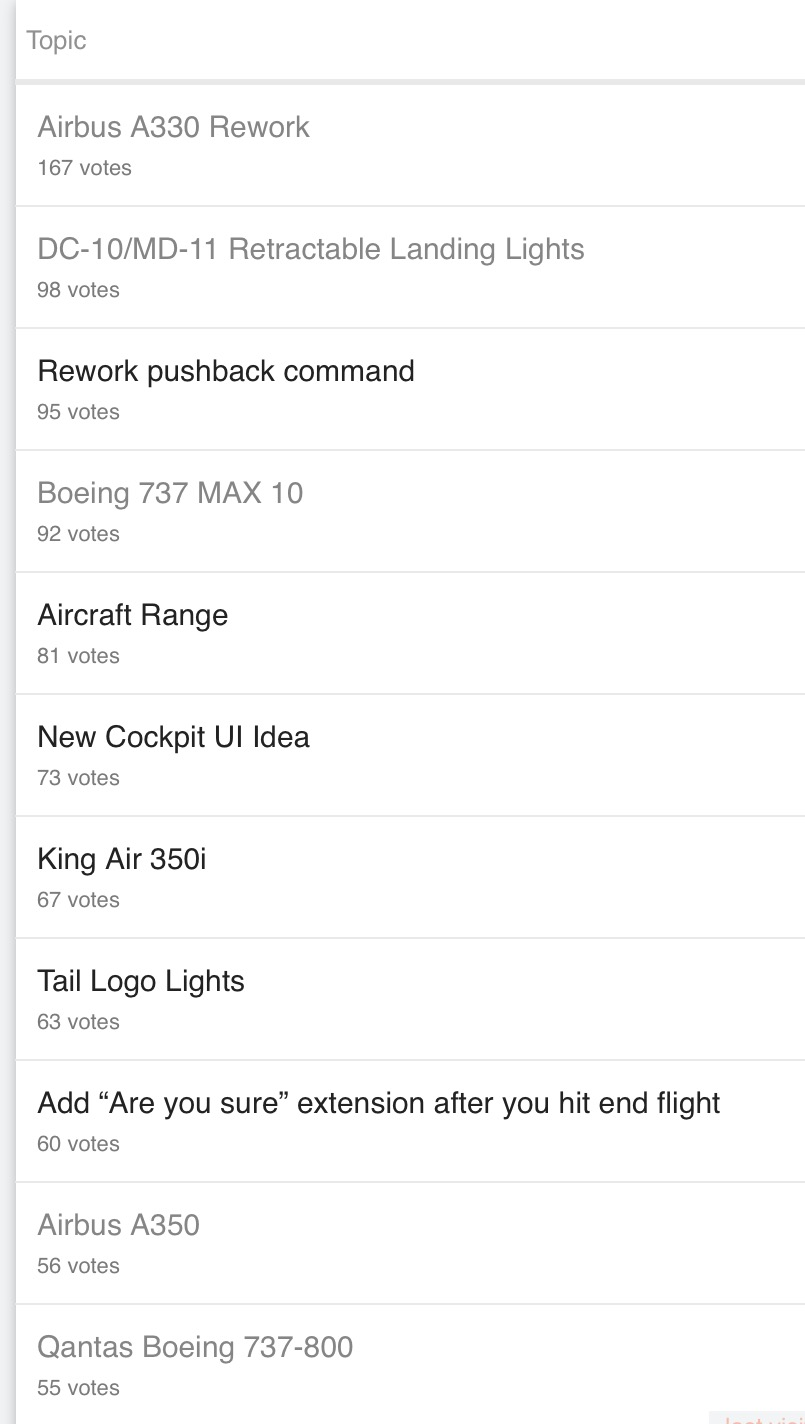The image size is (805, 1424).
Task: Open the Airbus A330 Rework topic
Action: 173,127
